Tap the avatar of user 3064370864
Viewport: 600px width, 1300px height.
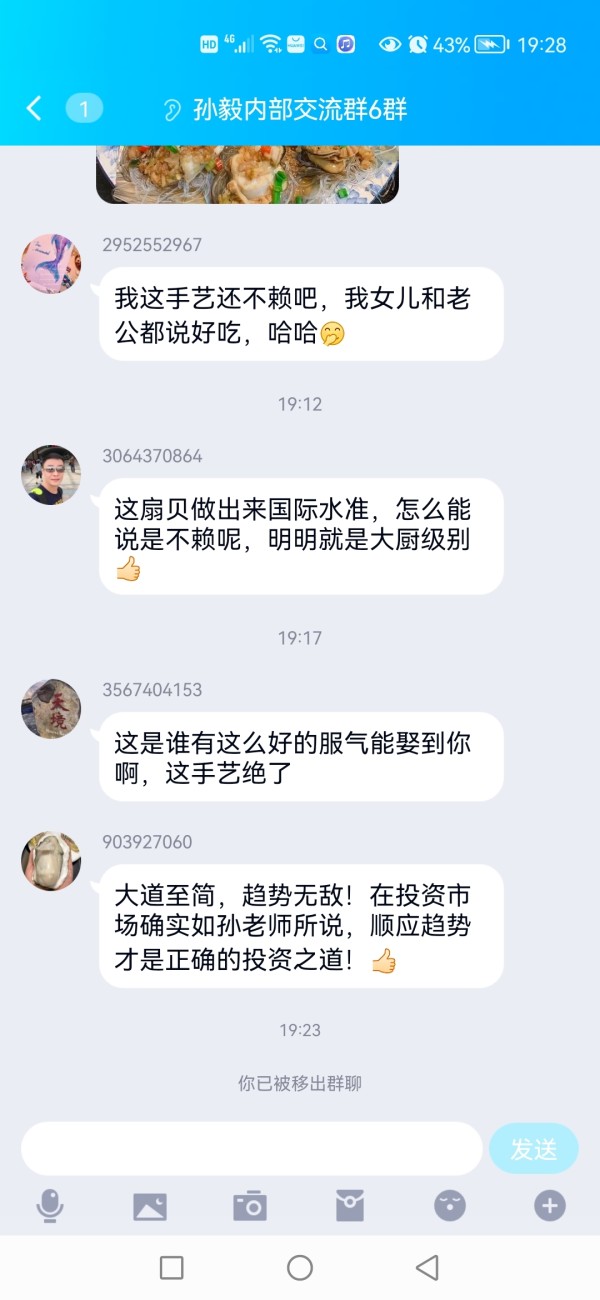pos(51,475)
